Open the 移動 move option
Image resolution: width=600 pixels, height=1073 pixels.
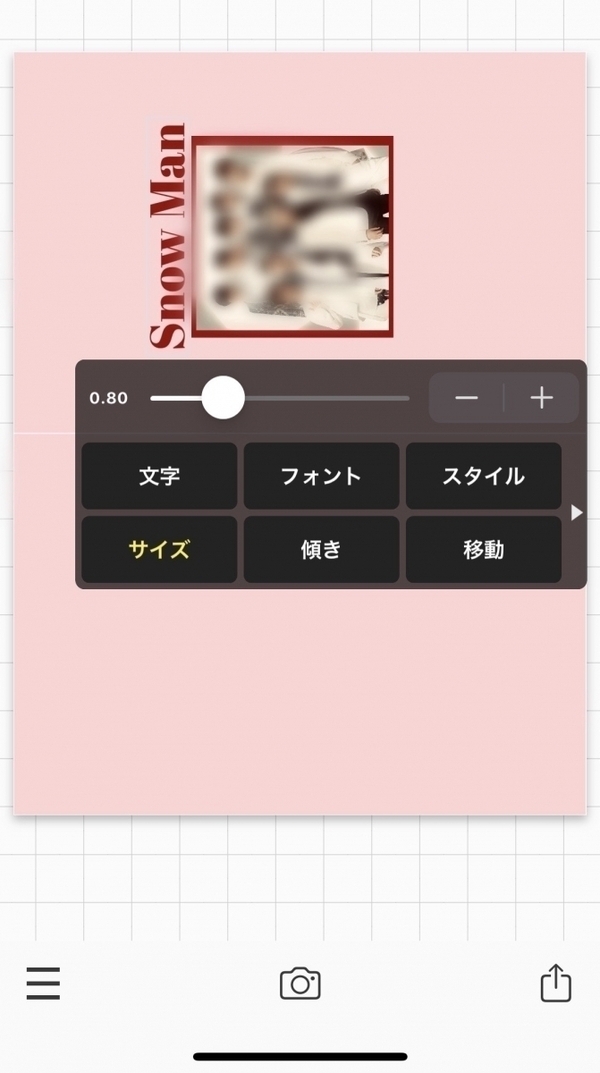[483, 549]
